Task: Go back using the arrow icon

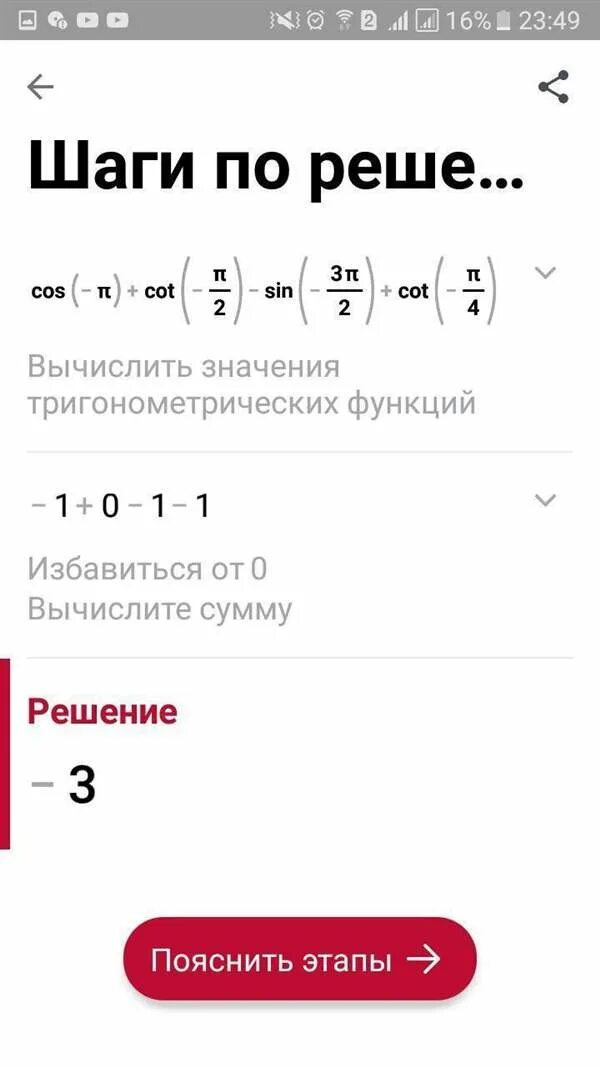Action: 40,88
